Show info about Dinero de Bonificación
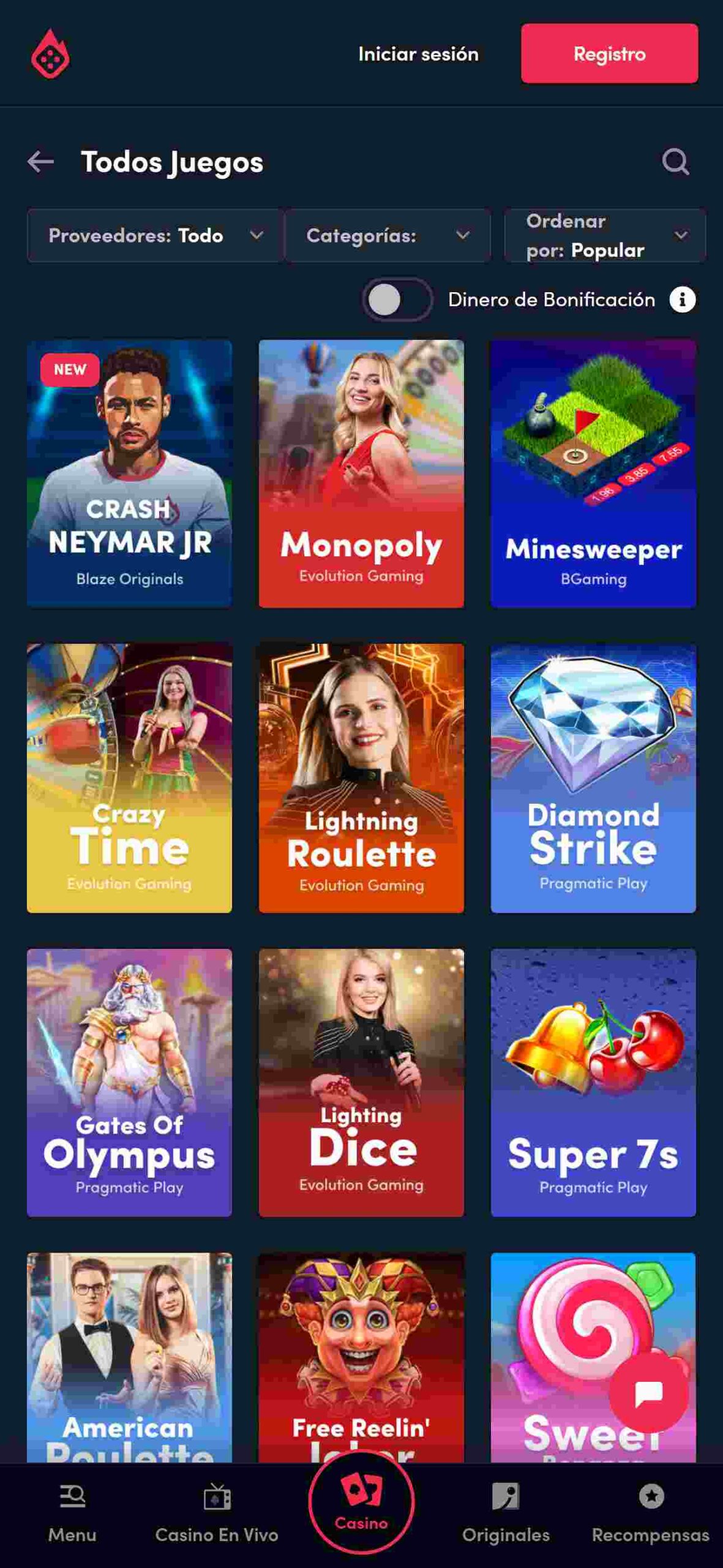 [682, 300]
